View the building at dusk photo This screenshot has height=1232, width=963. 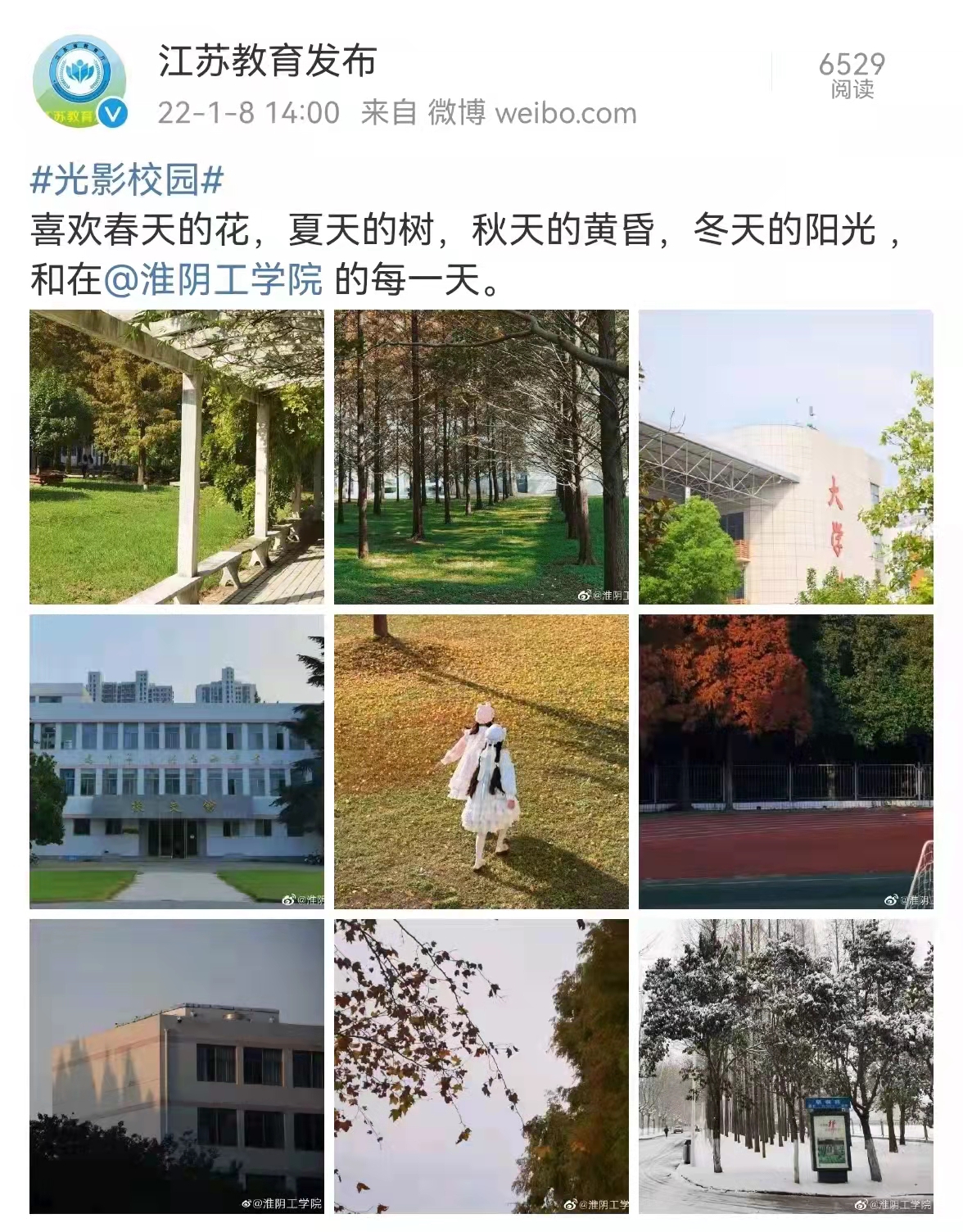click(x=177, y=1066)
